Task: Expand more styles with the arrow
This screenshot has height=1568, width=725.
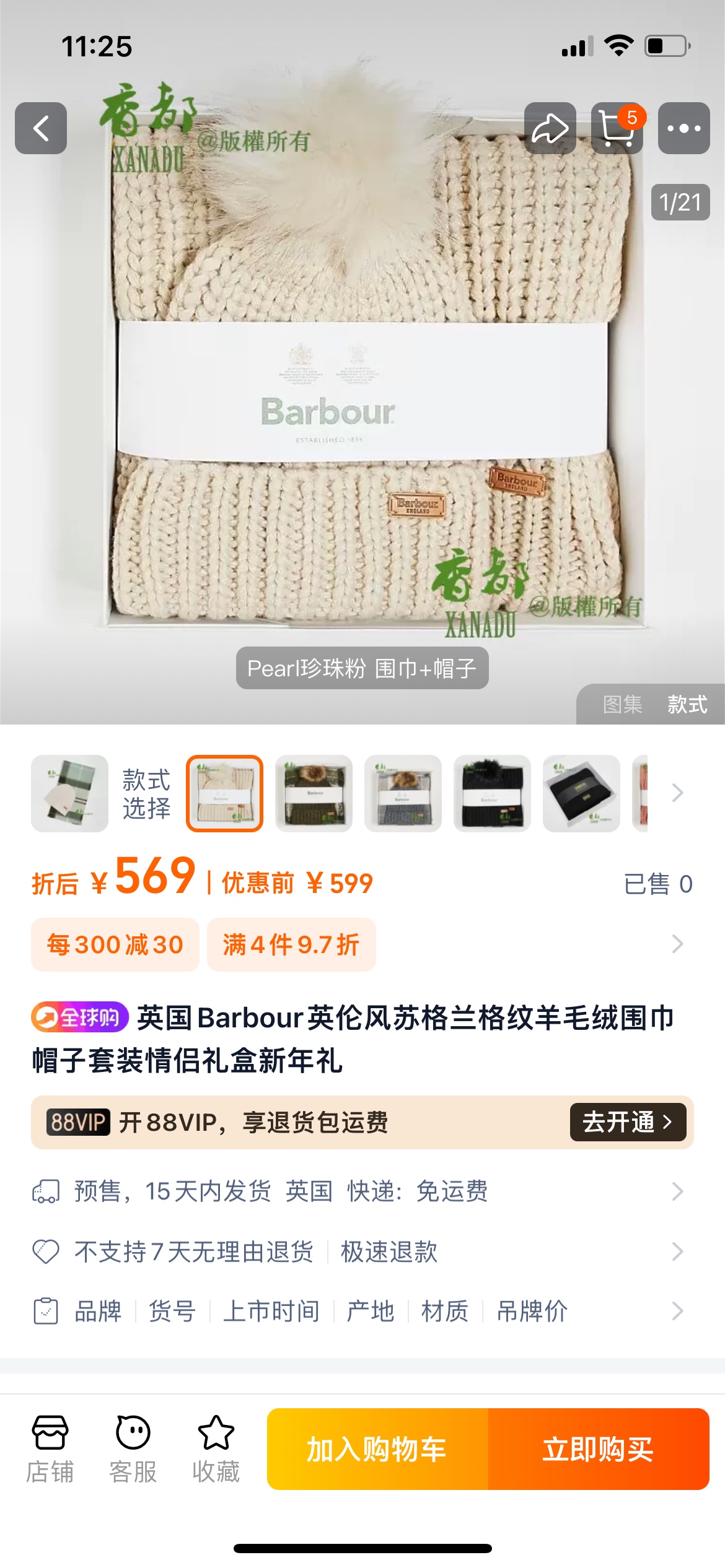Action: click(x=677, y=793)
